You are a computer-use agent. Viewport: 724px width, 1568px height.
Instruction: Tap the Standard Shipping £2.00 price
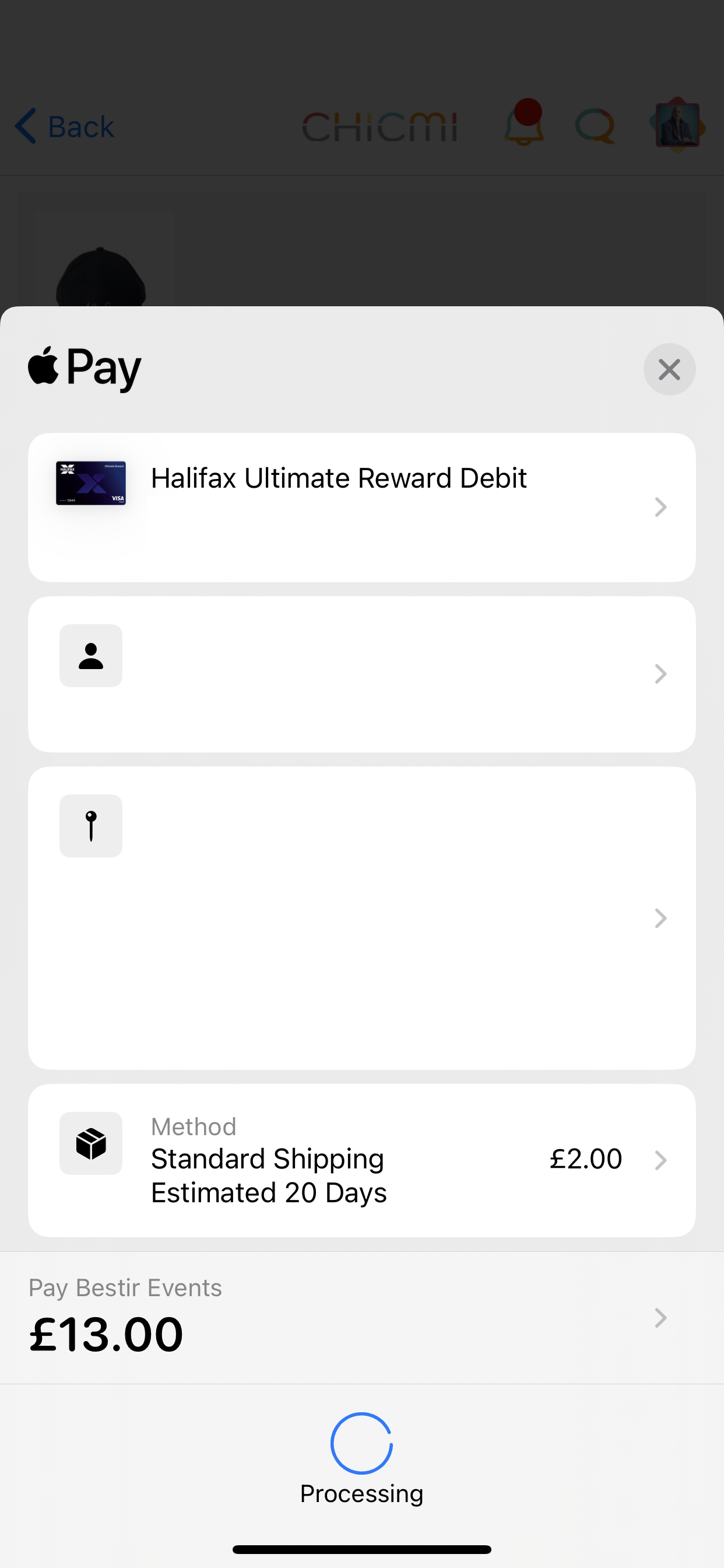pos(585,1158)
